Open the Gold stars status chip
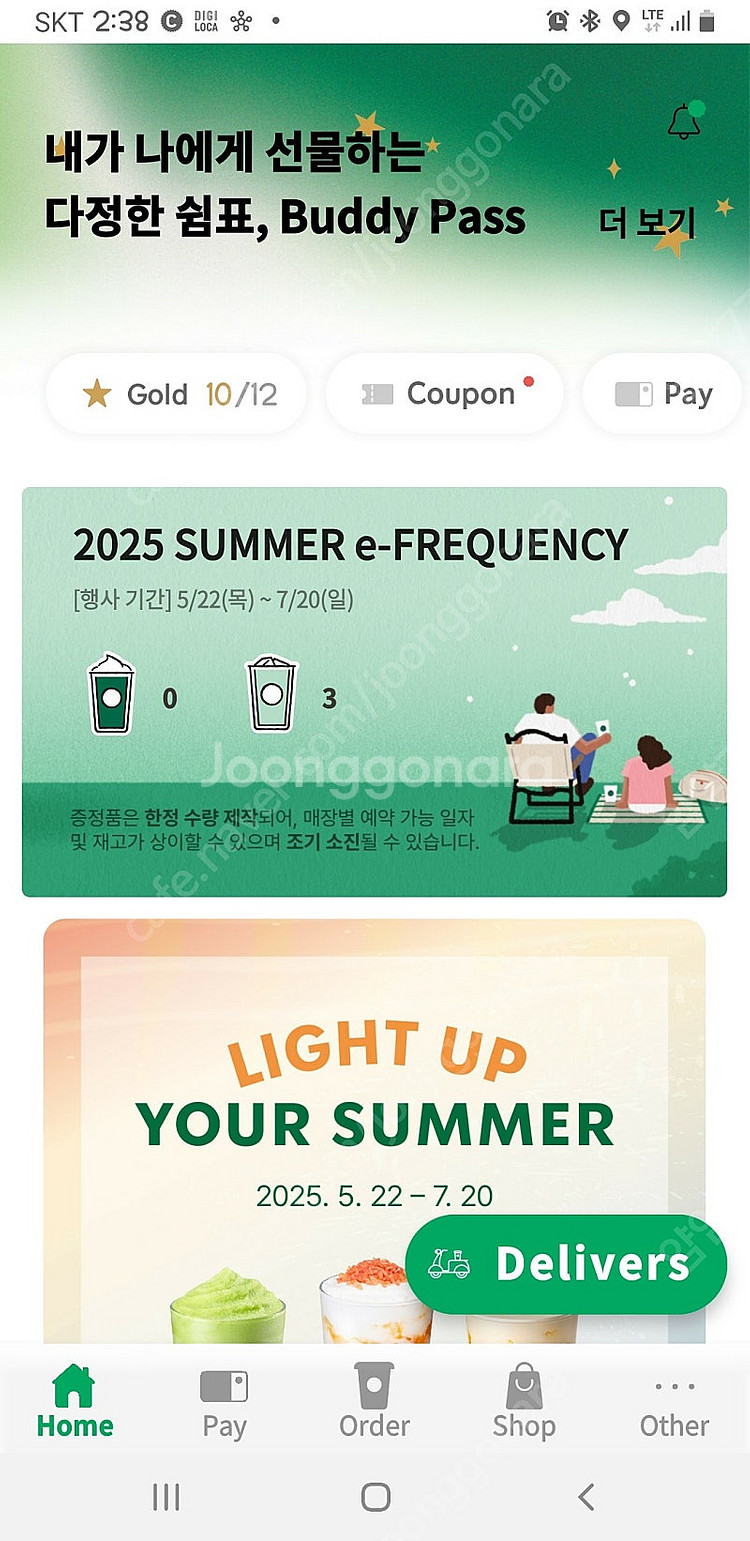The width and height of the screenshot is (750, 1541). (x=176, y=394)
